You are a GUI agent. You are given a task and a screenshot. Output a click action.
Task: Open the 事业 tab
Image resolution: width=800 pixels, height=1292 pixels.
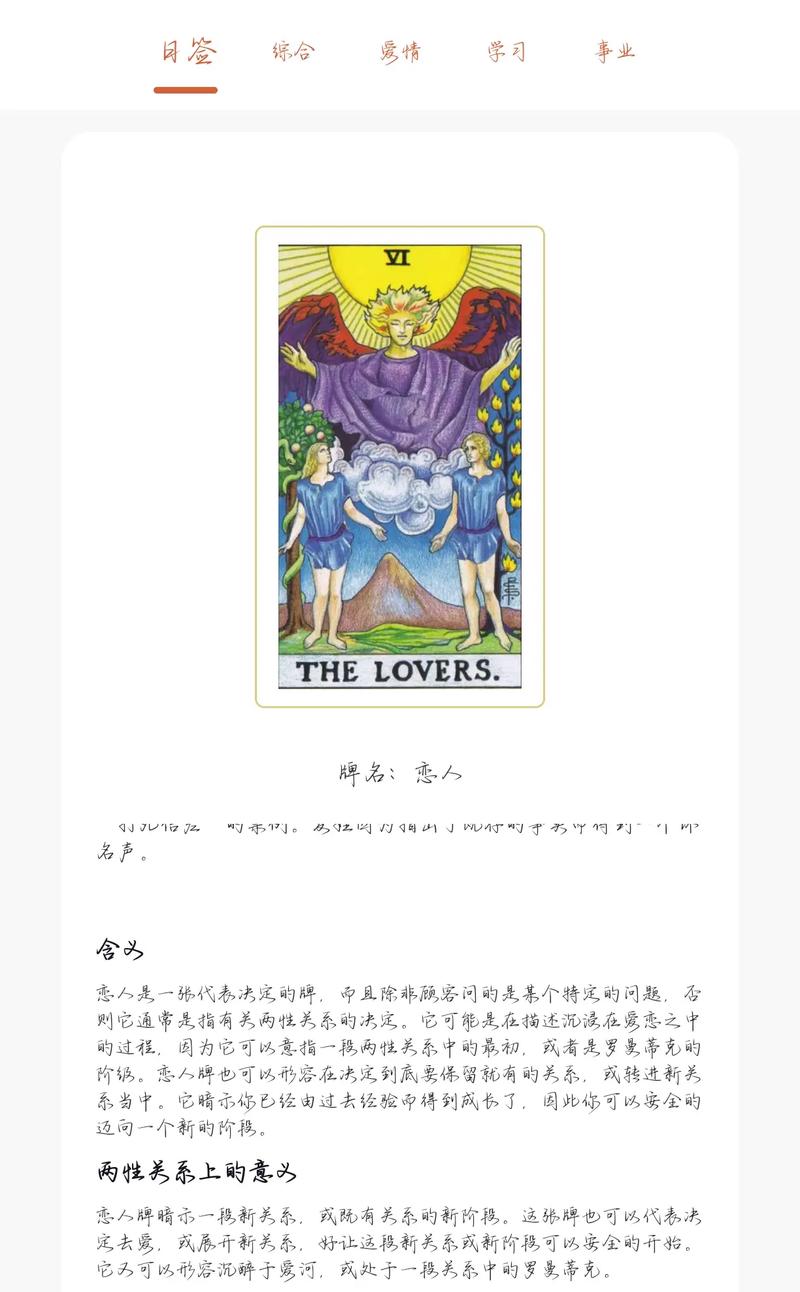(616, 50)
